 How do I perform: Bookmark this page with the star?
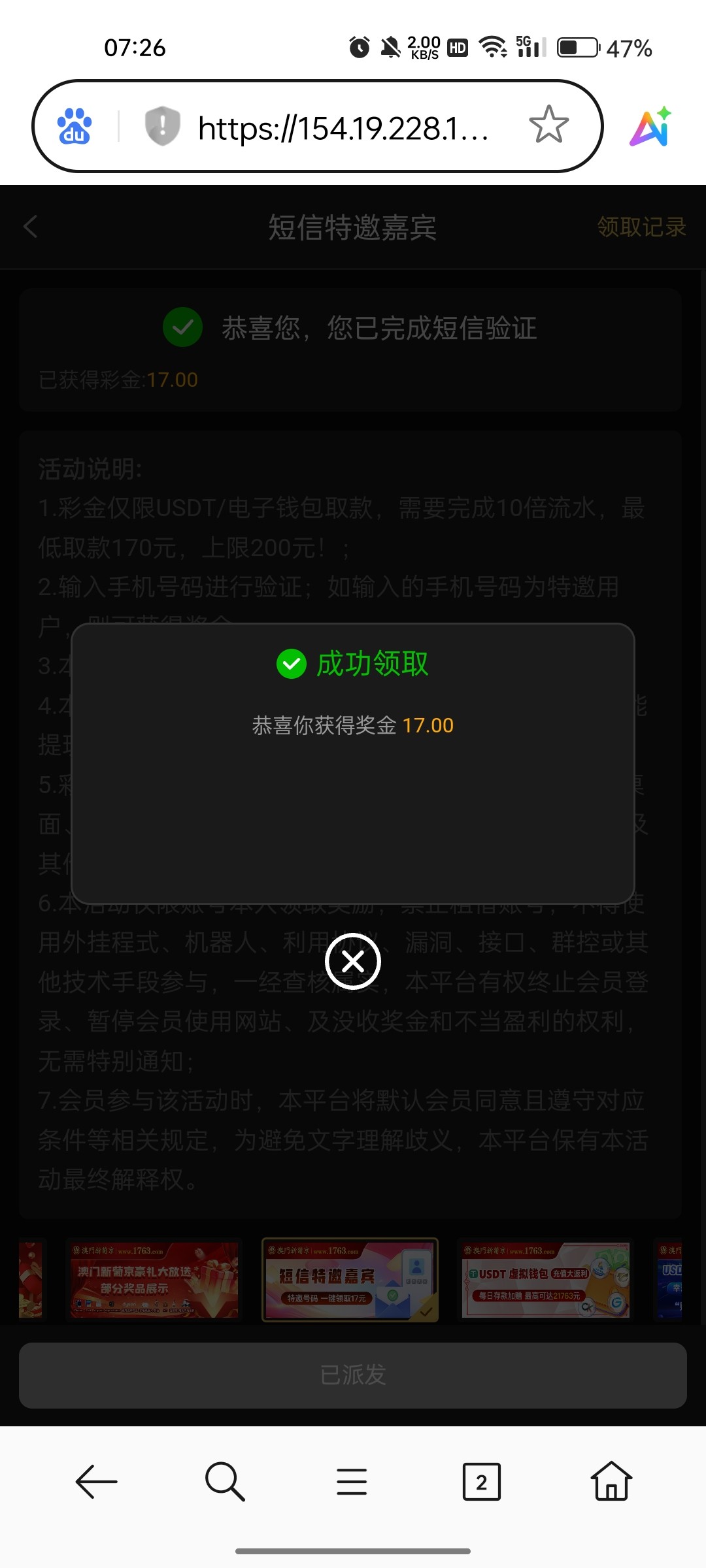point(548,125)
